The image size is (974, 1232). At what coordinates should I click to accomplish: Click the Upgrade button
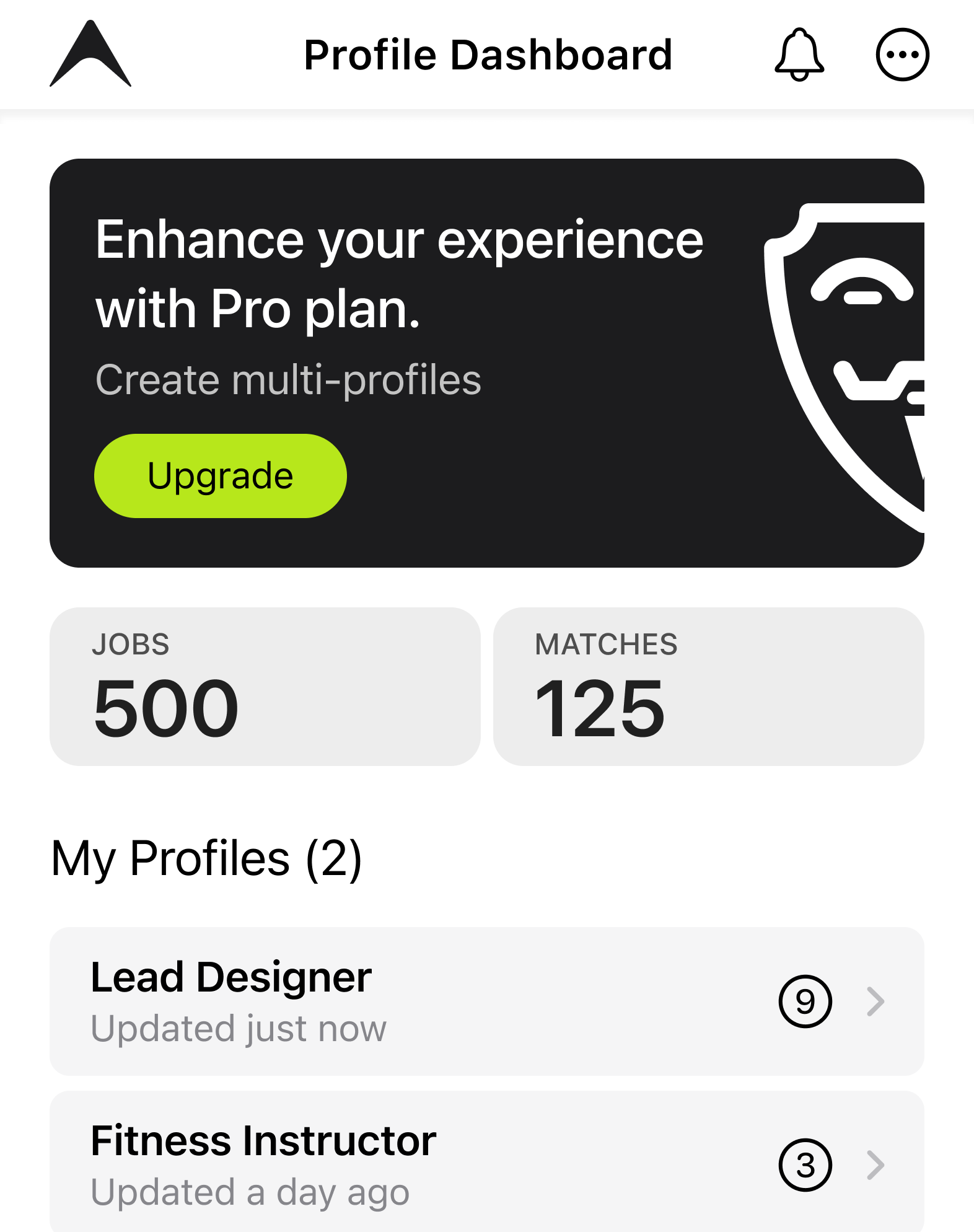coord(220,475)
